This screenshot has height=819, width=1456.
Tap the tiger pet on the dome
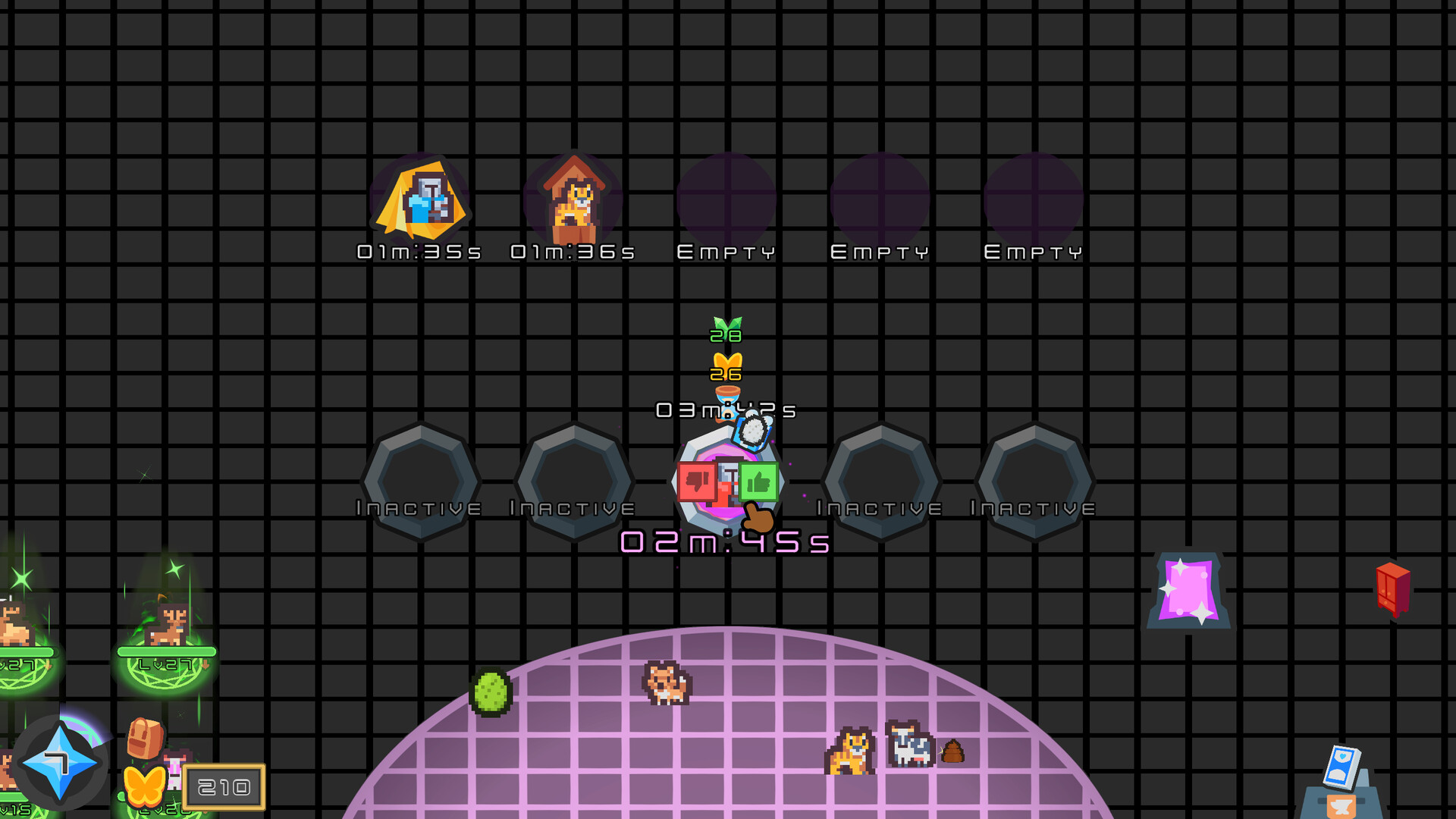click(x=849, y=752)
